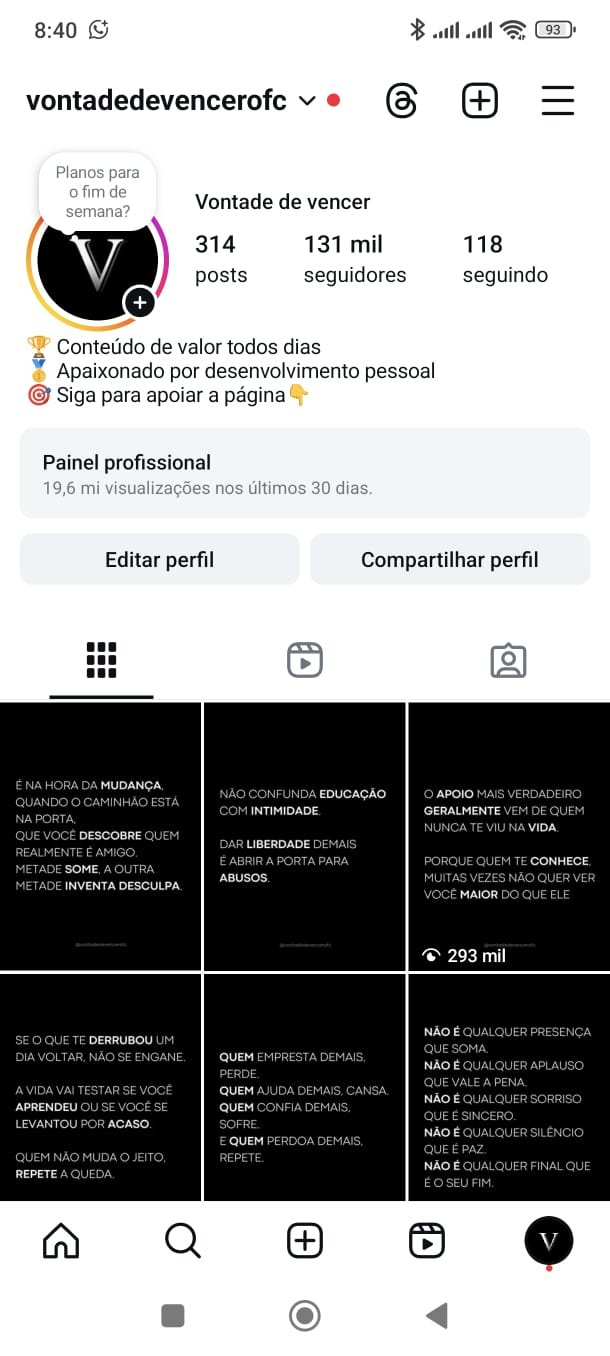Image resolution: width=610 pixels, height=1356 pixels.
Task: Switch to the Reels tab on the profile
Action: (x=305, y=661)
